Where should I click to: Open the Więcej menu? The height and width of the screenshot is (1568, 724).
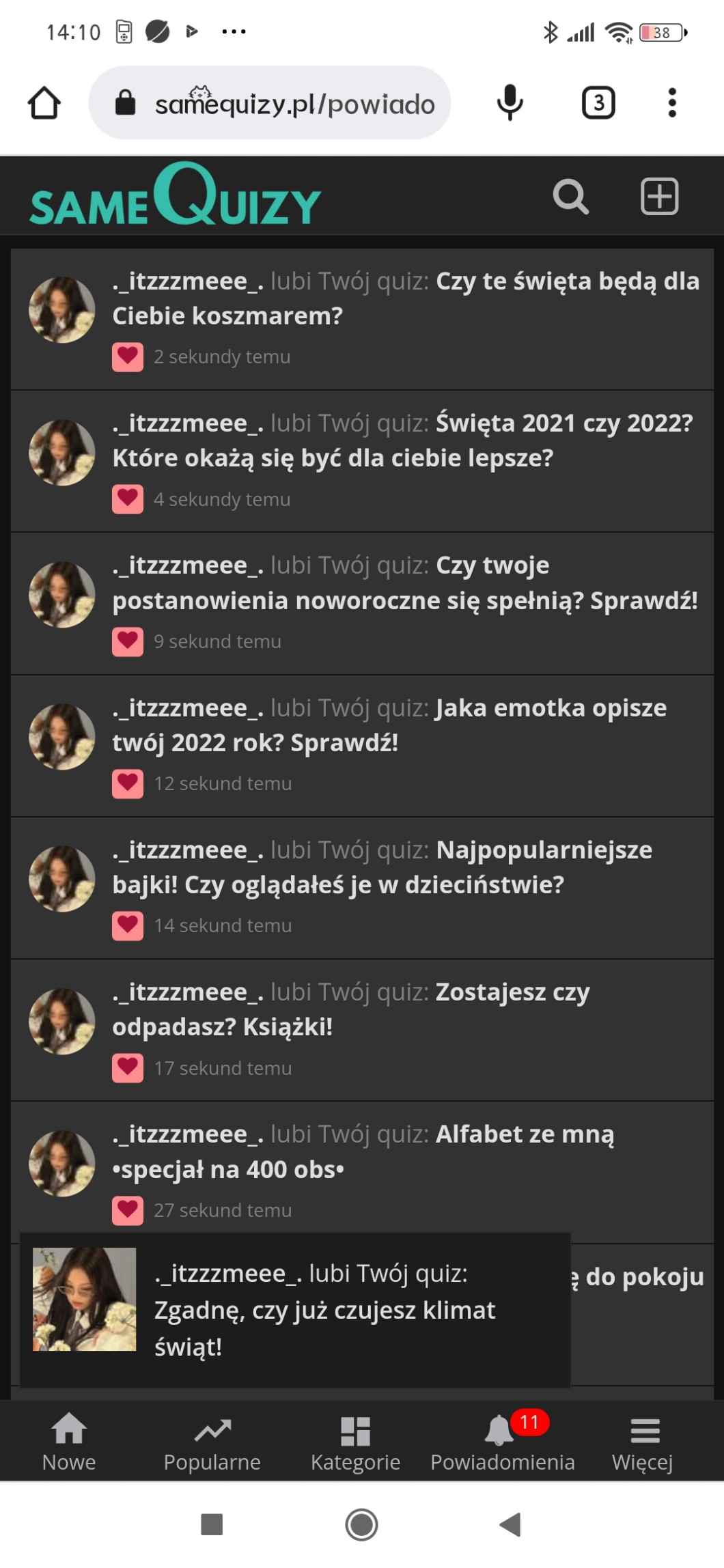(x=643, y=1442)
